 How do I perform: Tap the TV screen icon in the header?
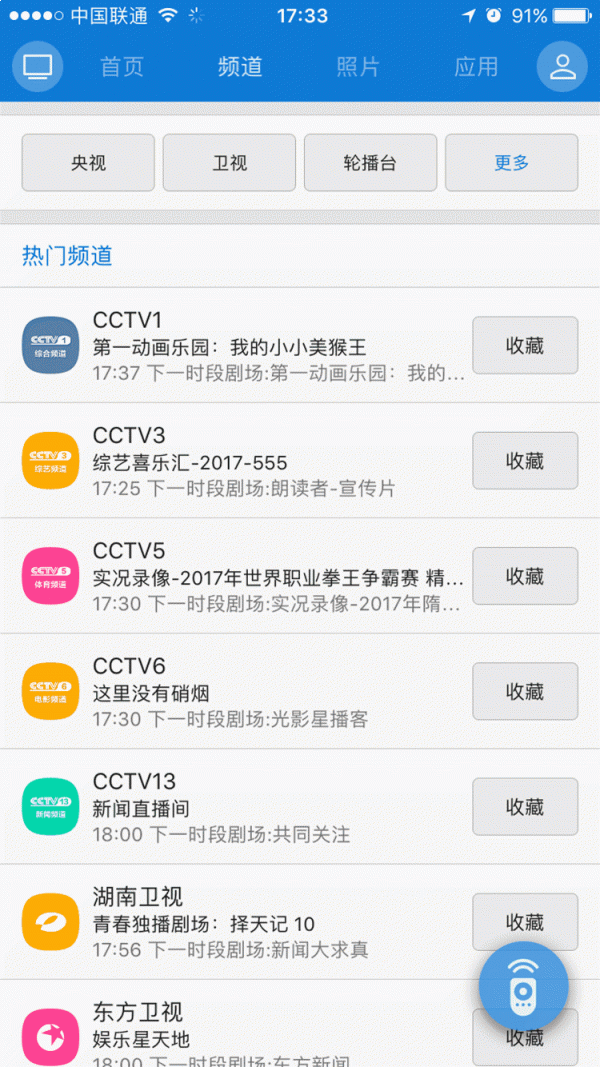click(x=37, y=67)
